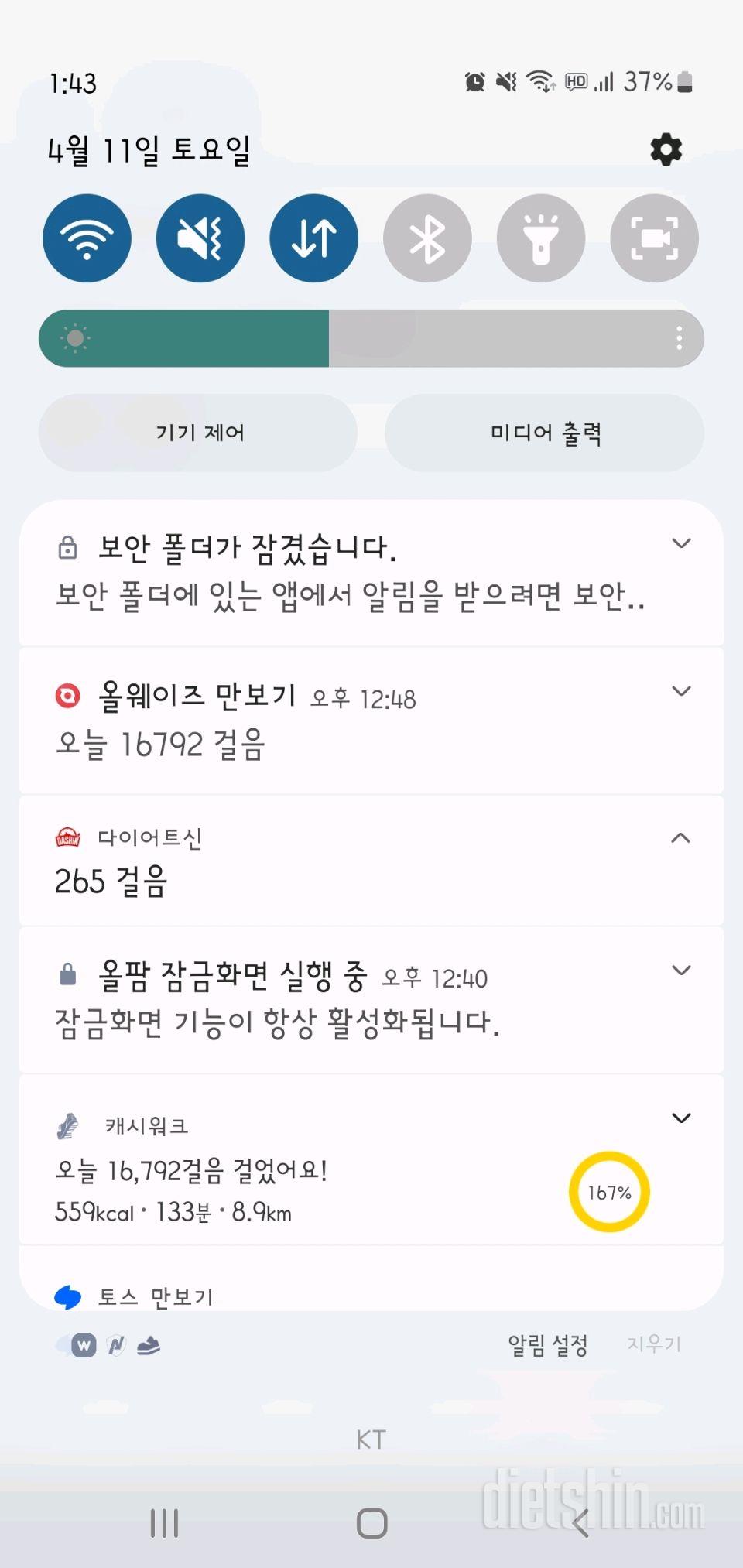Toggle the vibrate sound mode

point(200,238)
